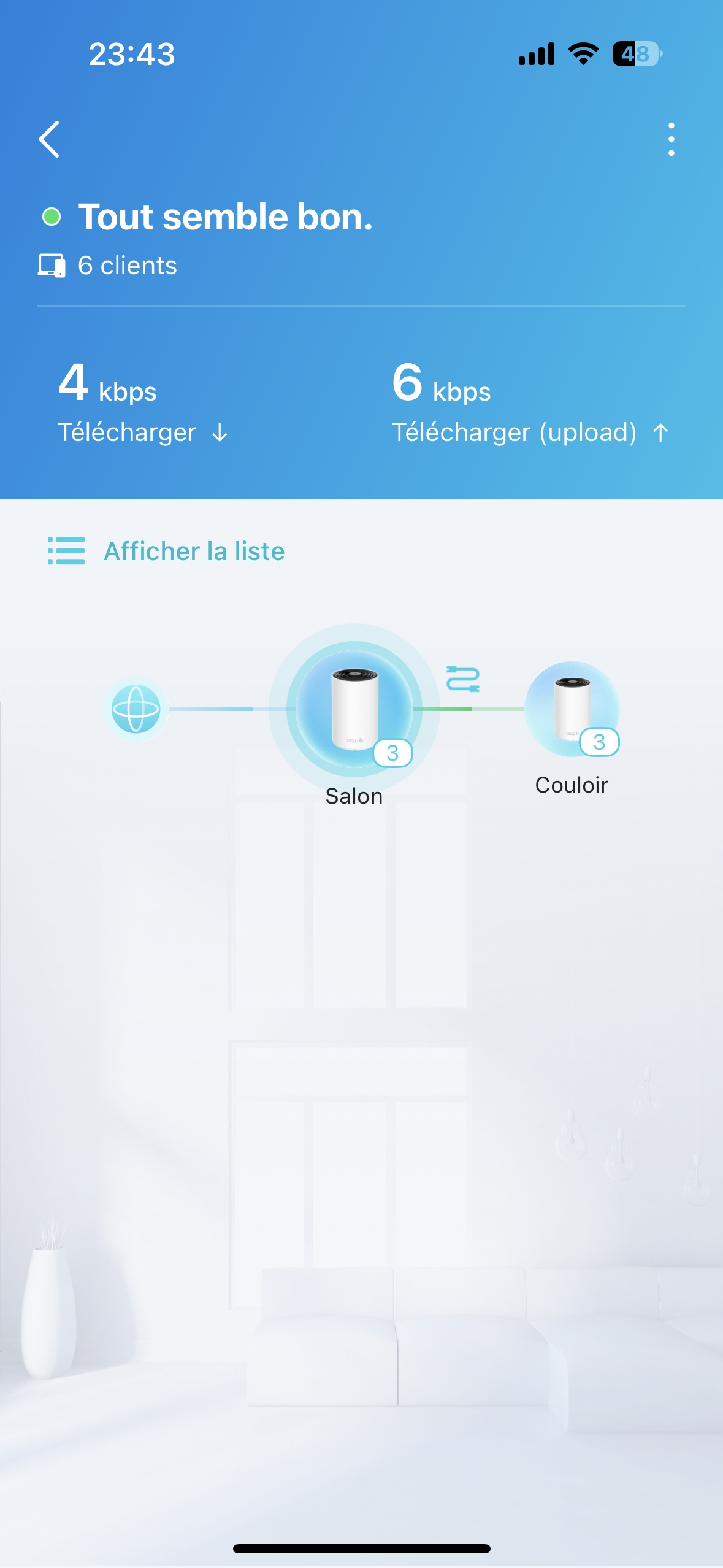This screenshot has height=1568, width=723.
Task: Open the 6 clients list
Action: [109, 266]
